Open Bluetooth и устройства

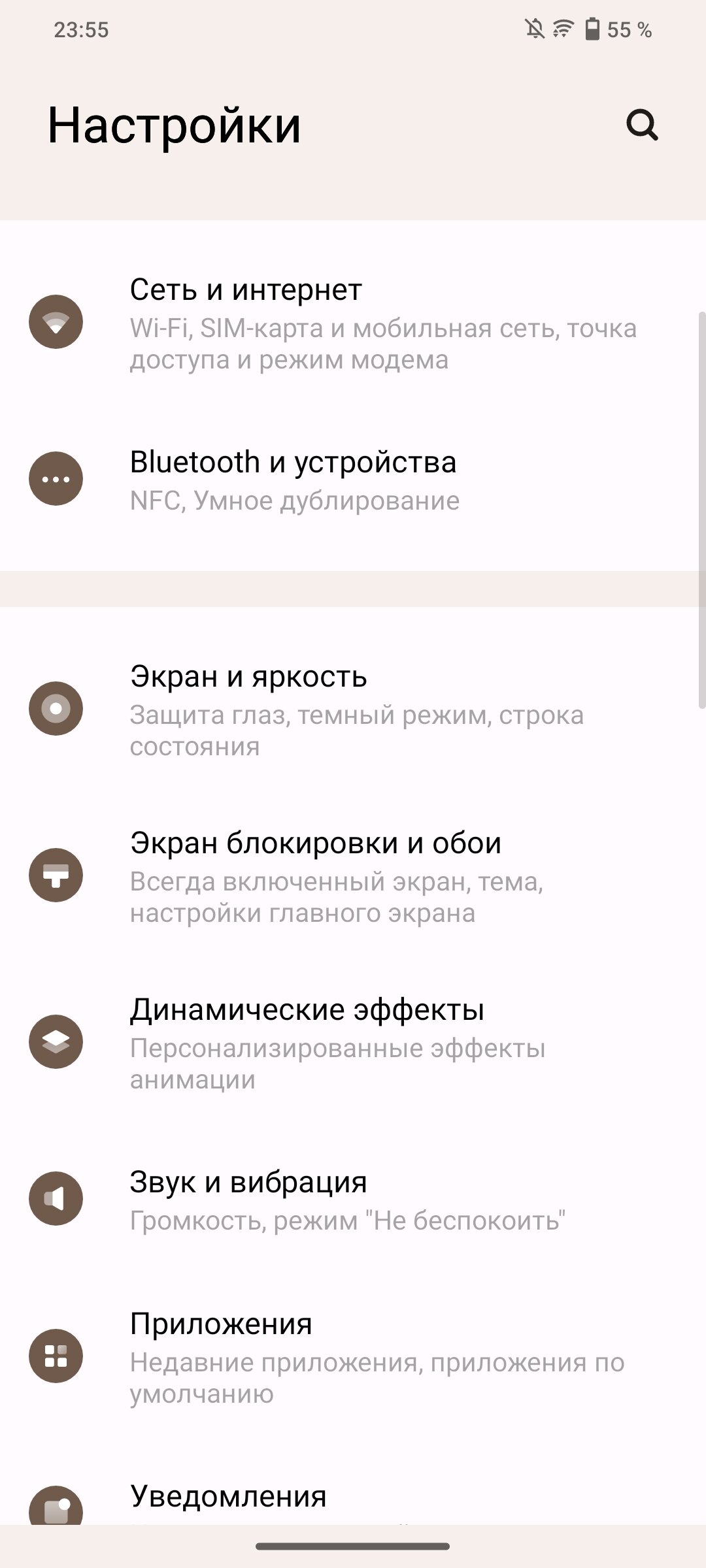pos(353,480)
